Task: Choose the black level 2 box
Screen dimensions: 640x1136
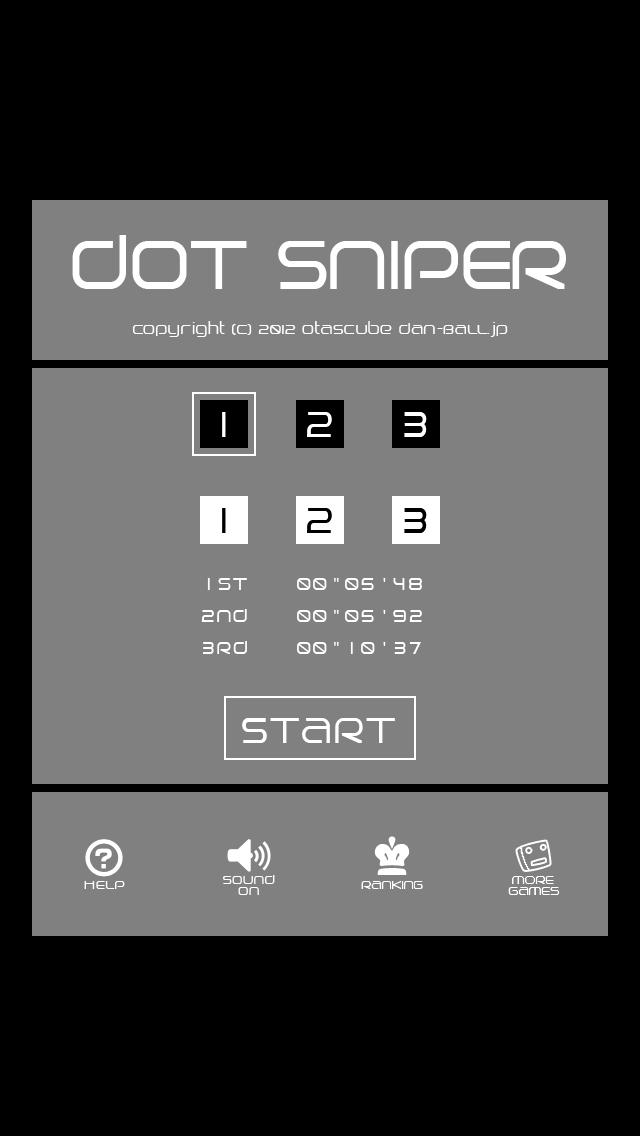Action: (320, 424)
